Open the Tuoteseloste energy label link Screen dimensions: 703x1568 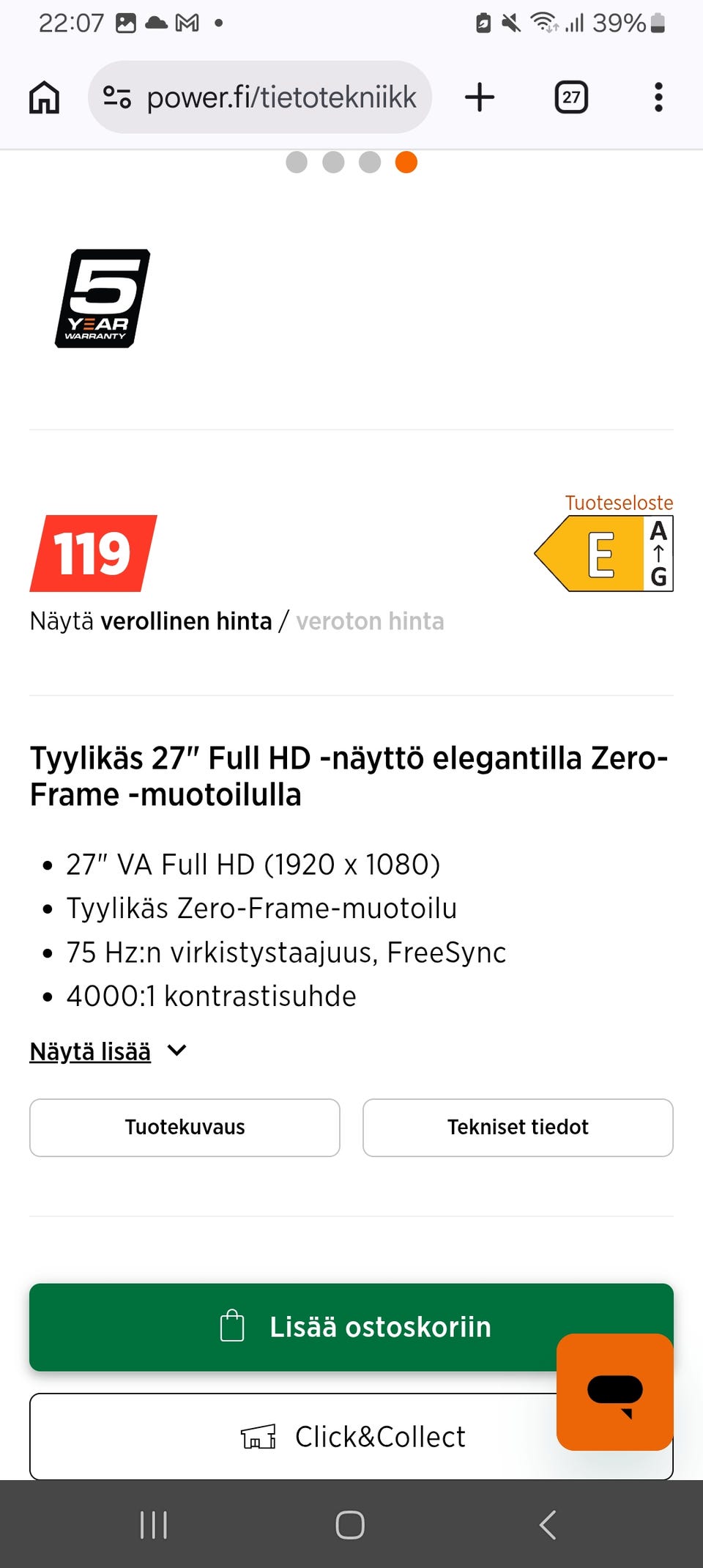pyautogui.click(x=619, y=503)
